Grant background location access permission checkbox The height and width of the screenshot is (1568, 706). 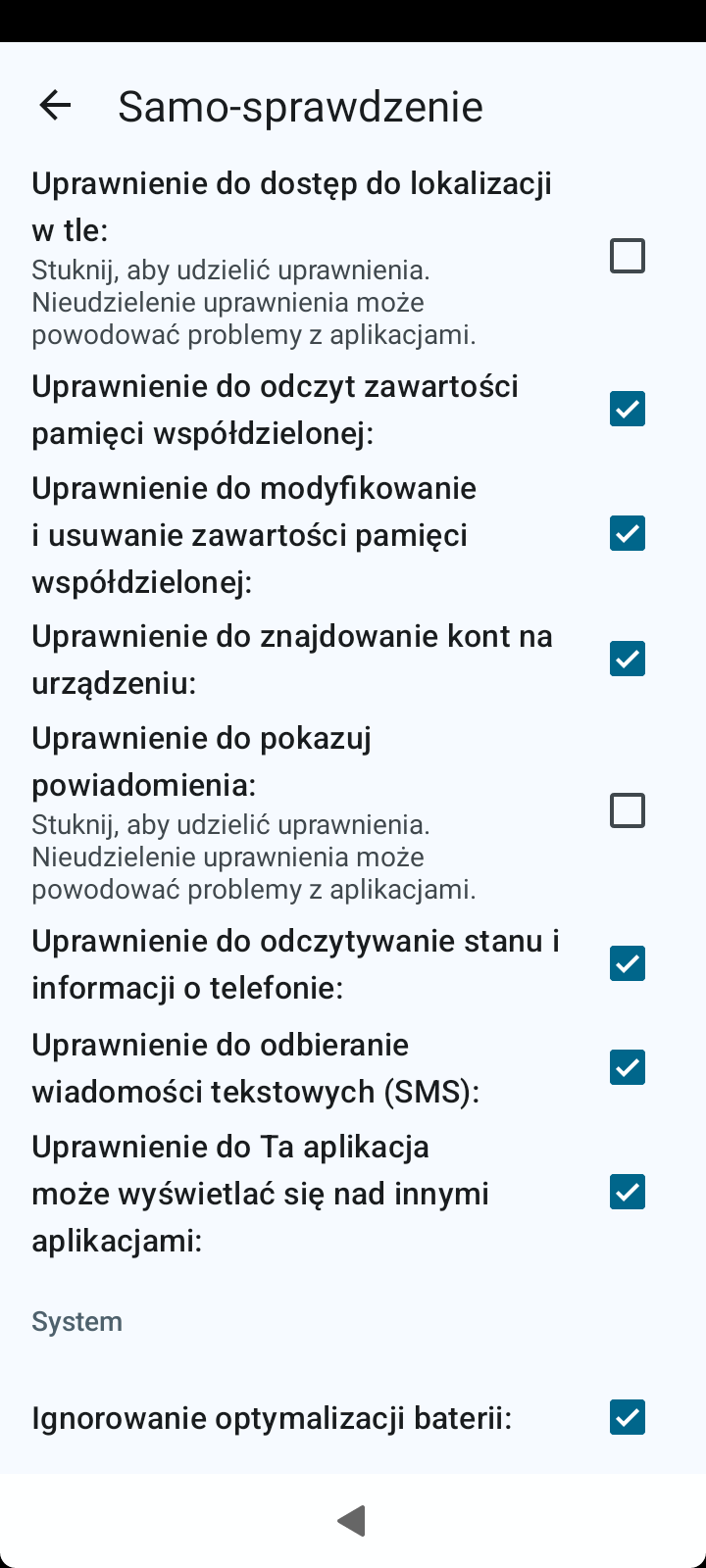click(x=628, y=257)
